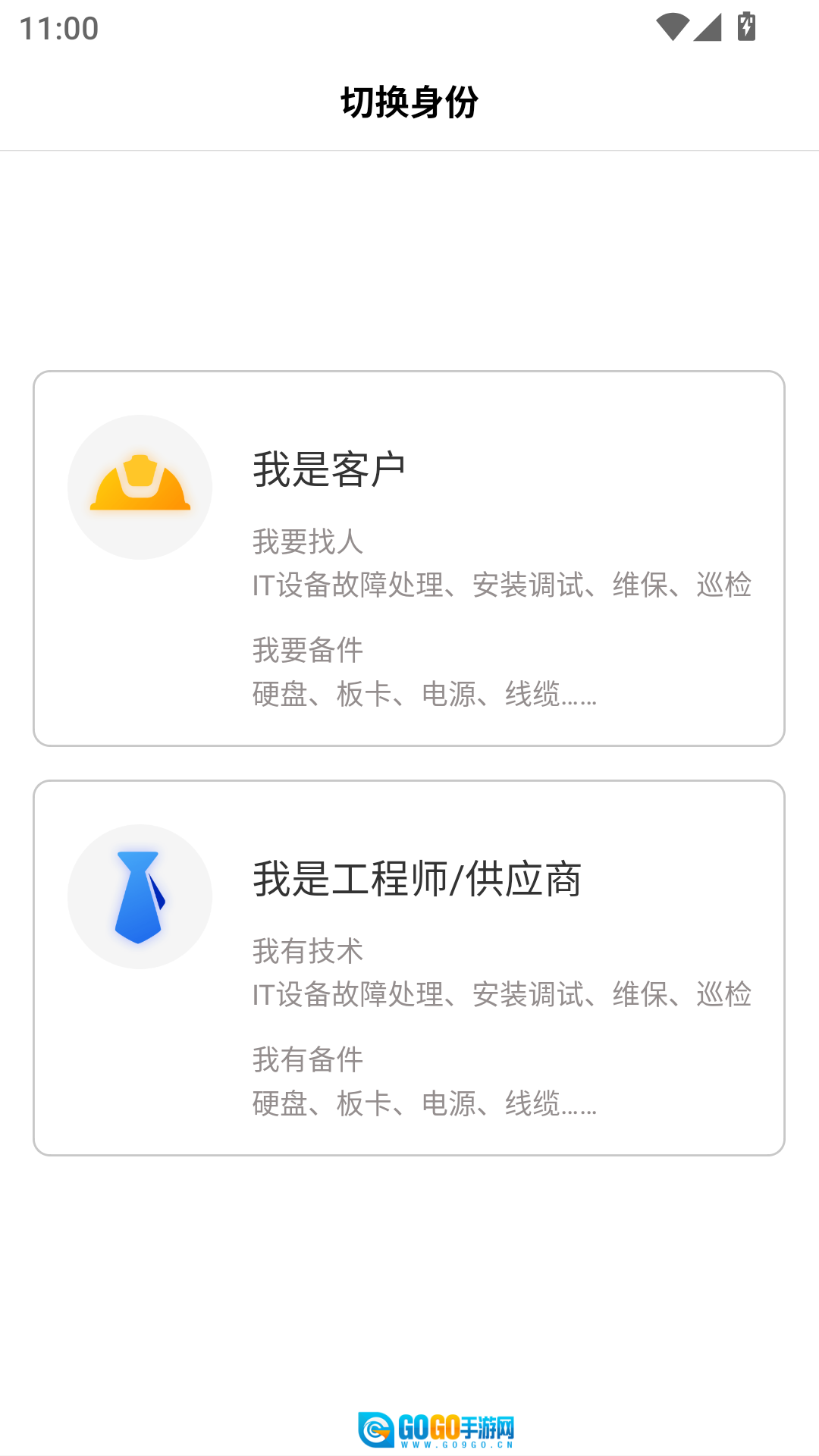Choose the 我是工程师/供应商 identity card
The height and width of the screenshot is (1456, 819).
(409, 968)
